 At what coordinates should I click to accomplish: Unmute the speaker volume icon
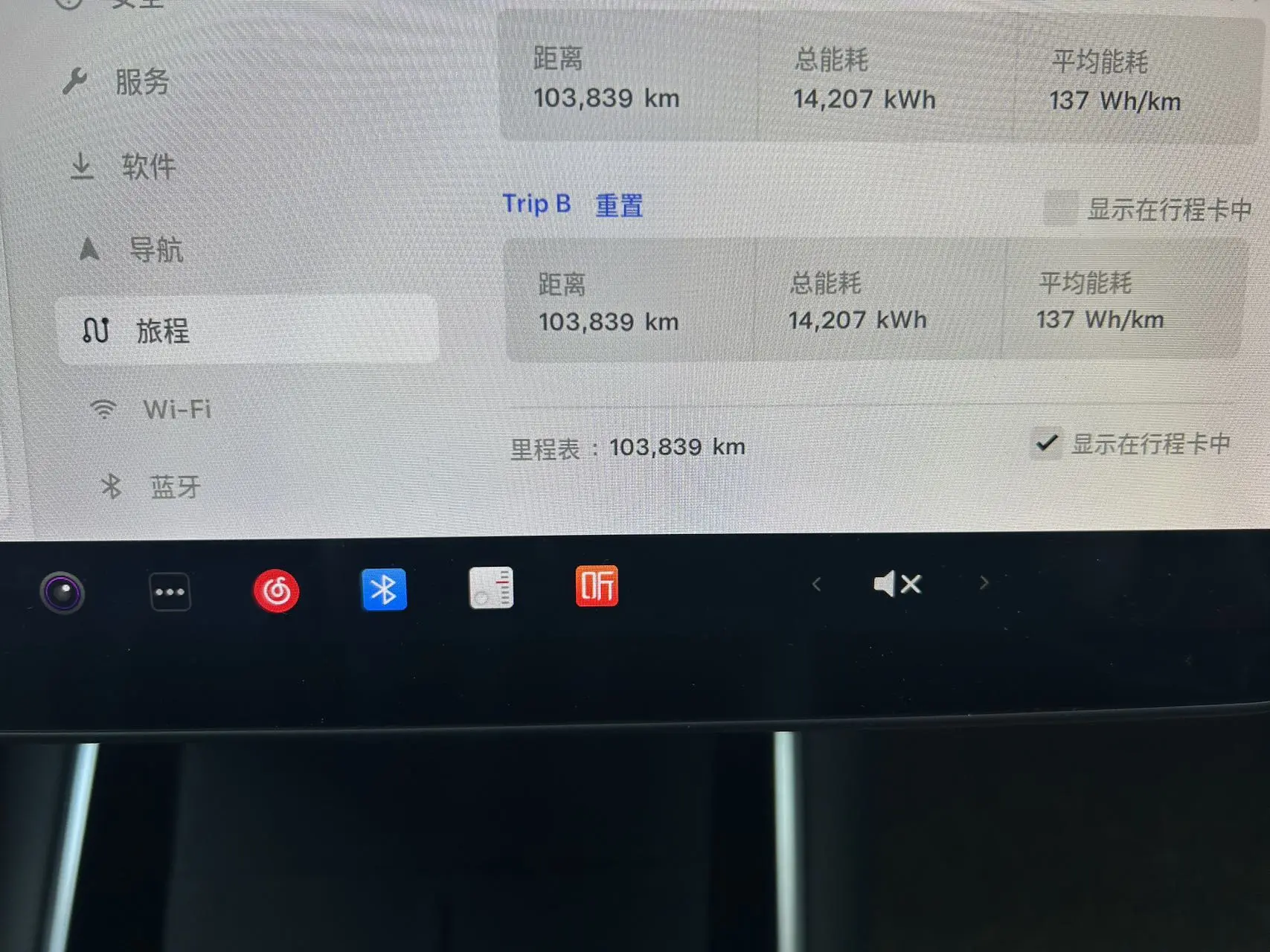(x=897, y=585)
